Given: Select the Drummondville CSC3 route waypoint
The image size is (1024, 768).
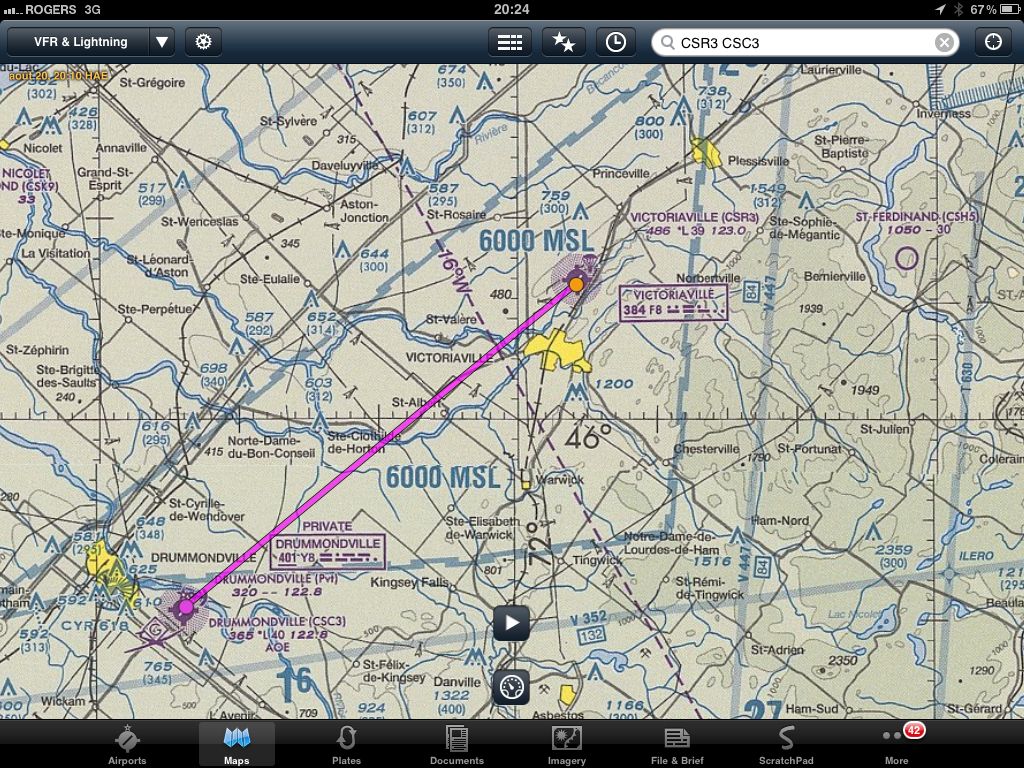Looking at the screenshot, I should tap(185, 607).
